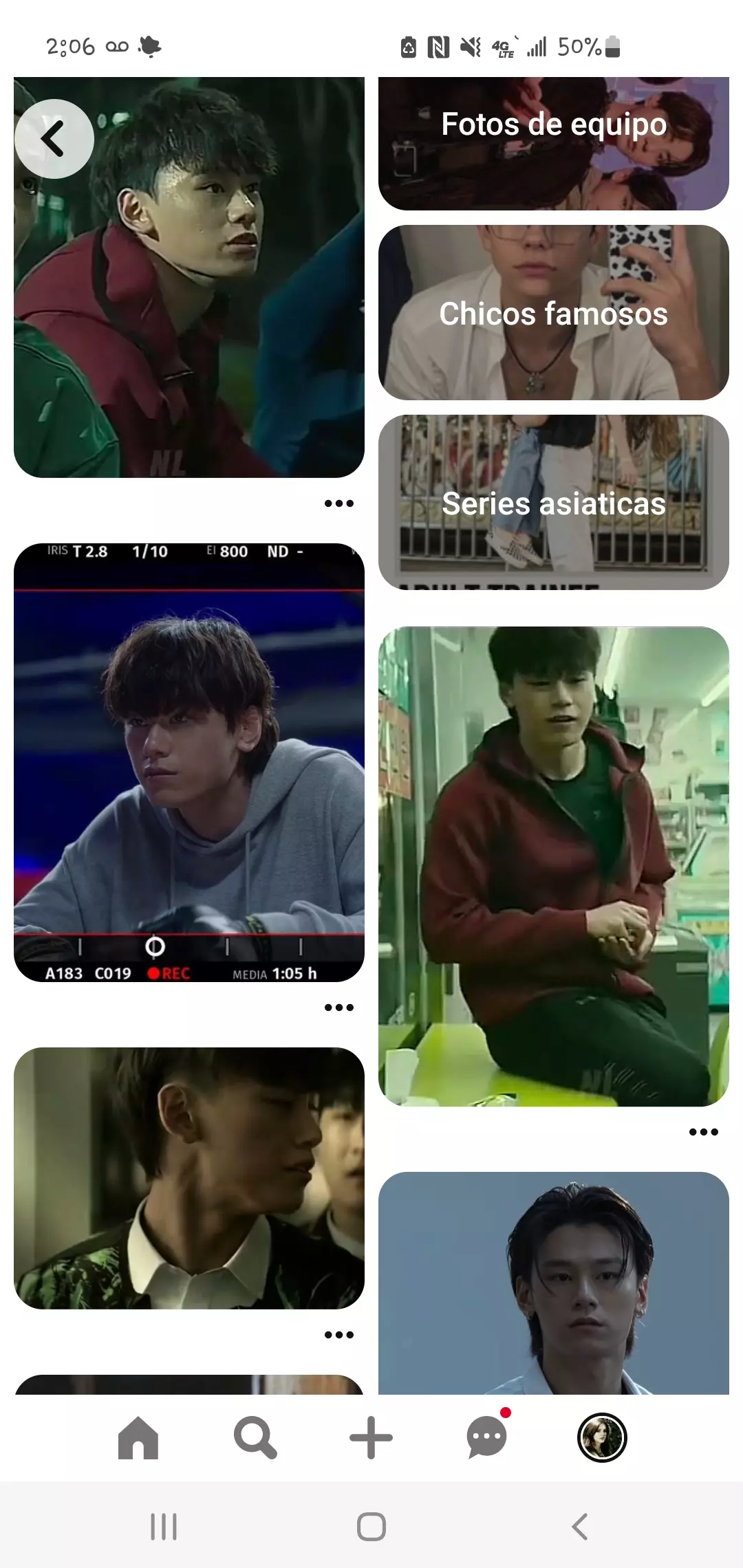Viewport: 743px width, 1568px height.
Task: Open the pin with the gray hoodie
Action: point(189,762)
